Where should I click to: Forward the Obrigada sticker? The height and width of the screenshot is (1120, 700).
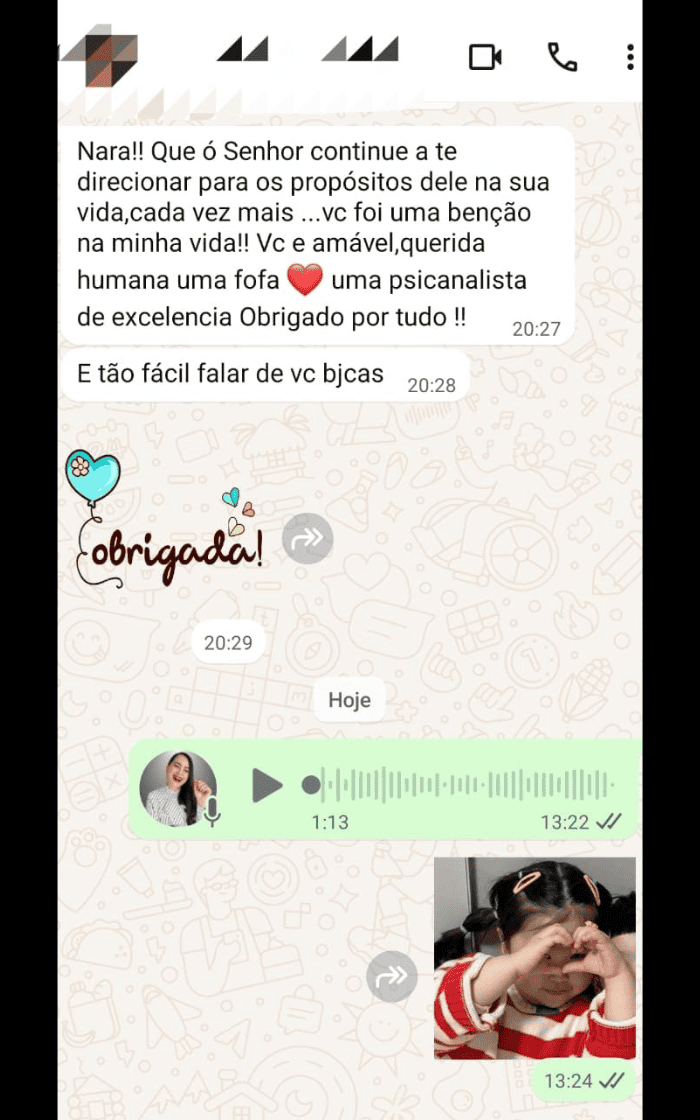coord(307,539)
